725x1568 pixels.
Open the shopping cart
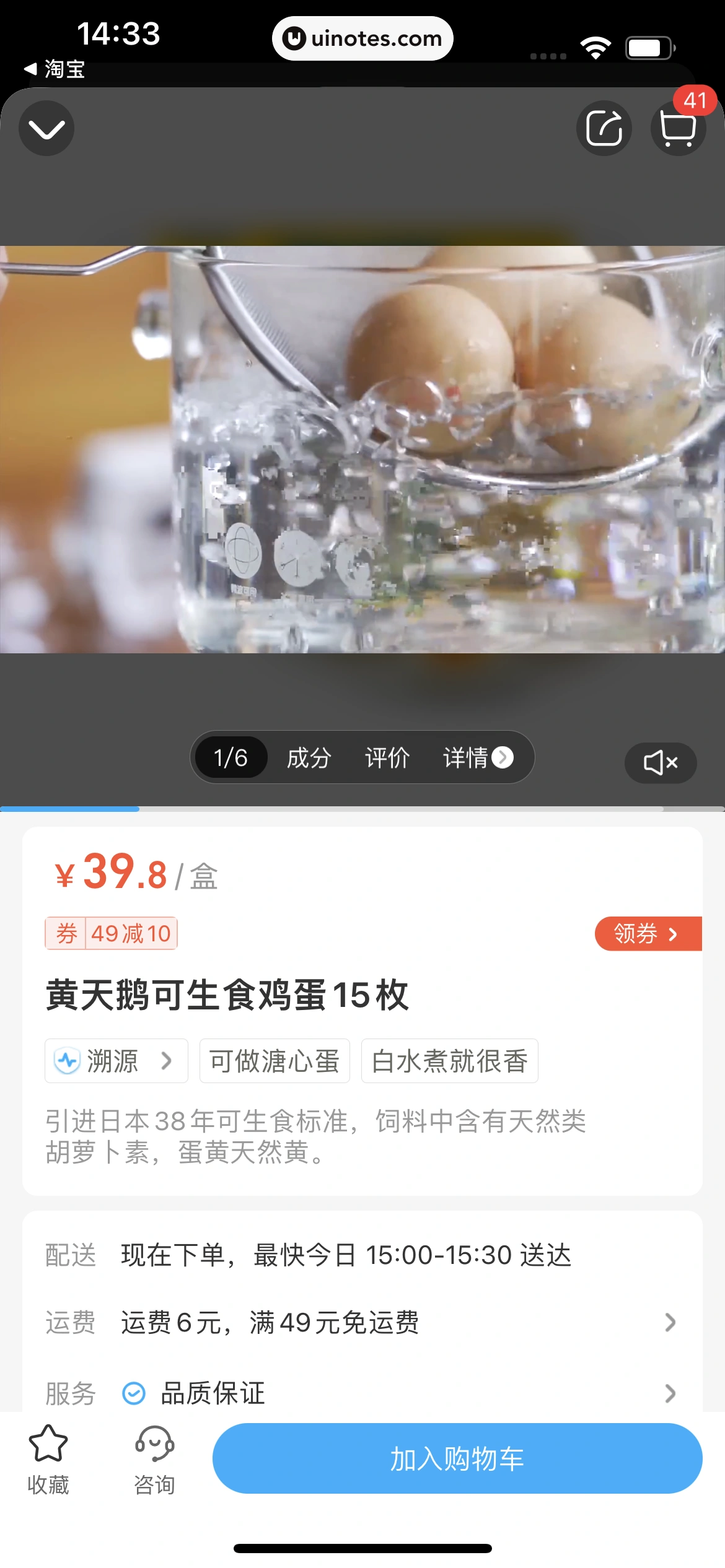pyautogui.click(x=678, y=128)
